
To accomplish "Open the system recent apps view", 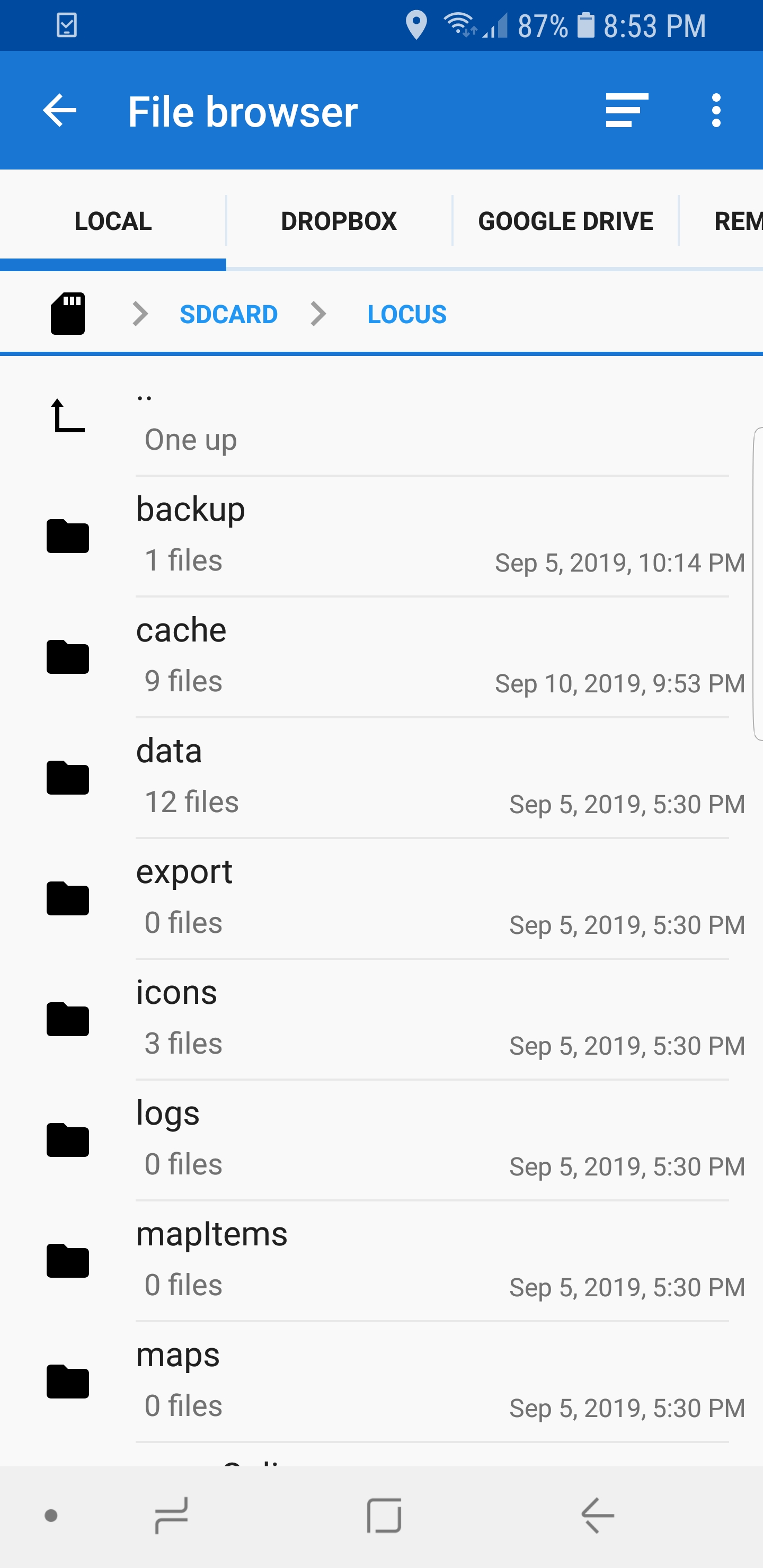I will [171, 1515].
